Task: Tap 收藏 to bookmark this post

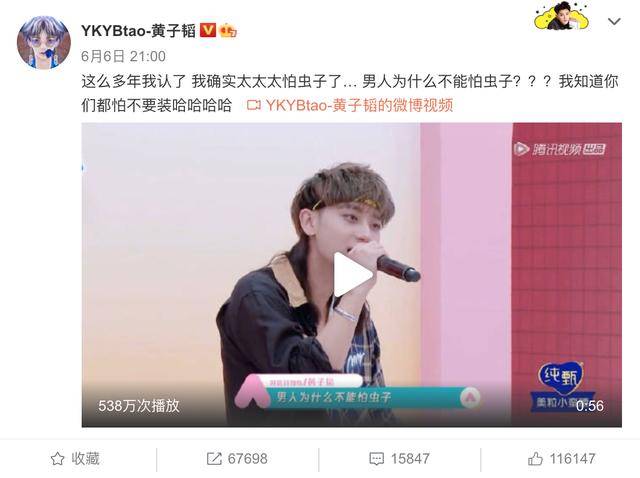Action: [75, 458]
